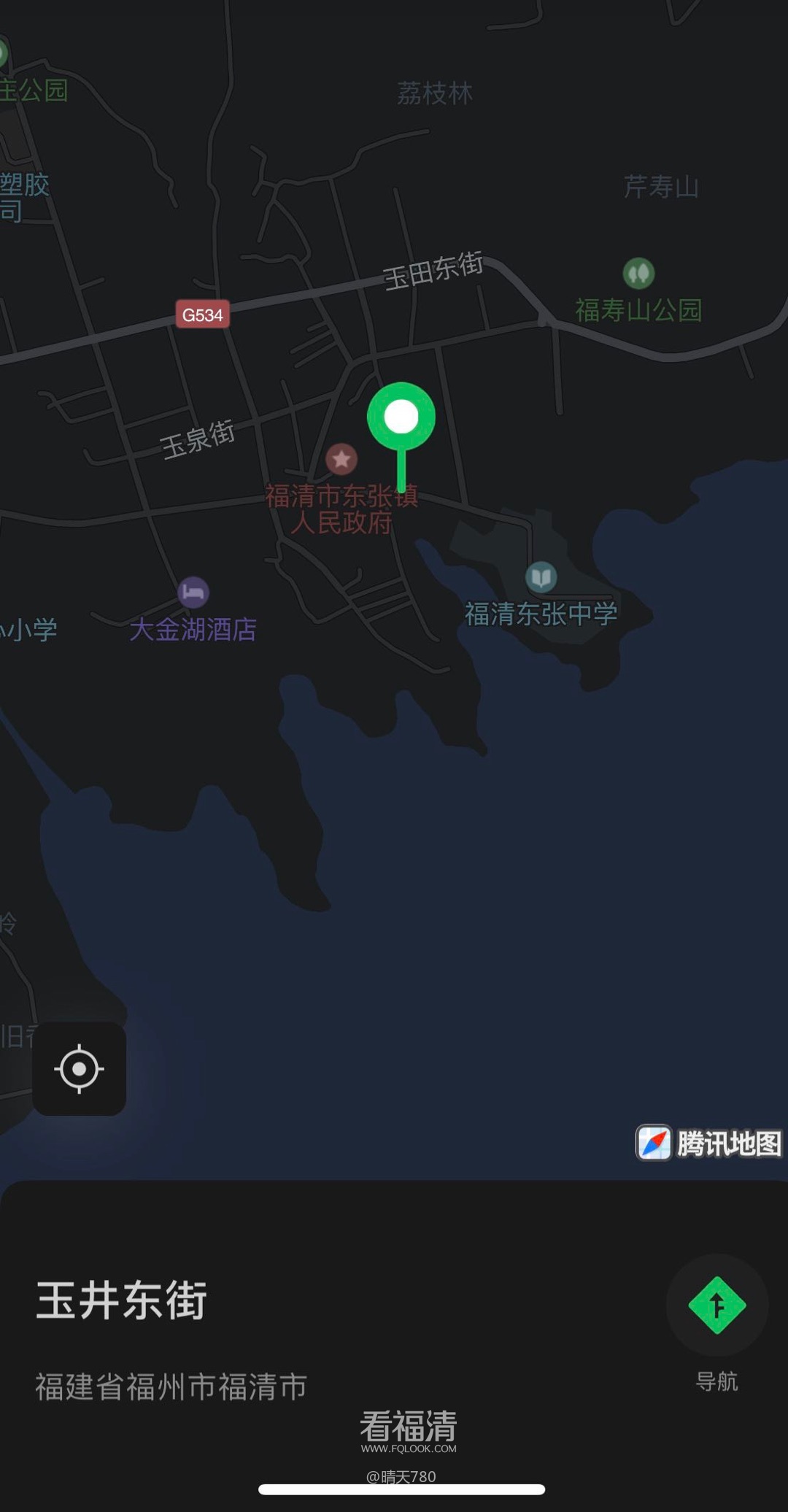This screenshot has width=788, height=1512.
Task: Select 福寿山公园 on the map
Action: click(638, 274)
